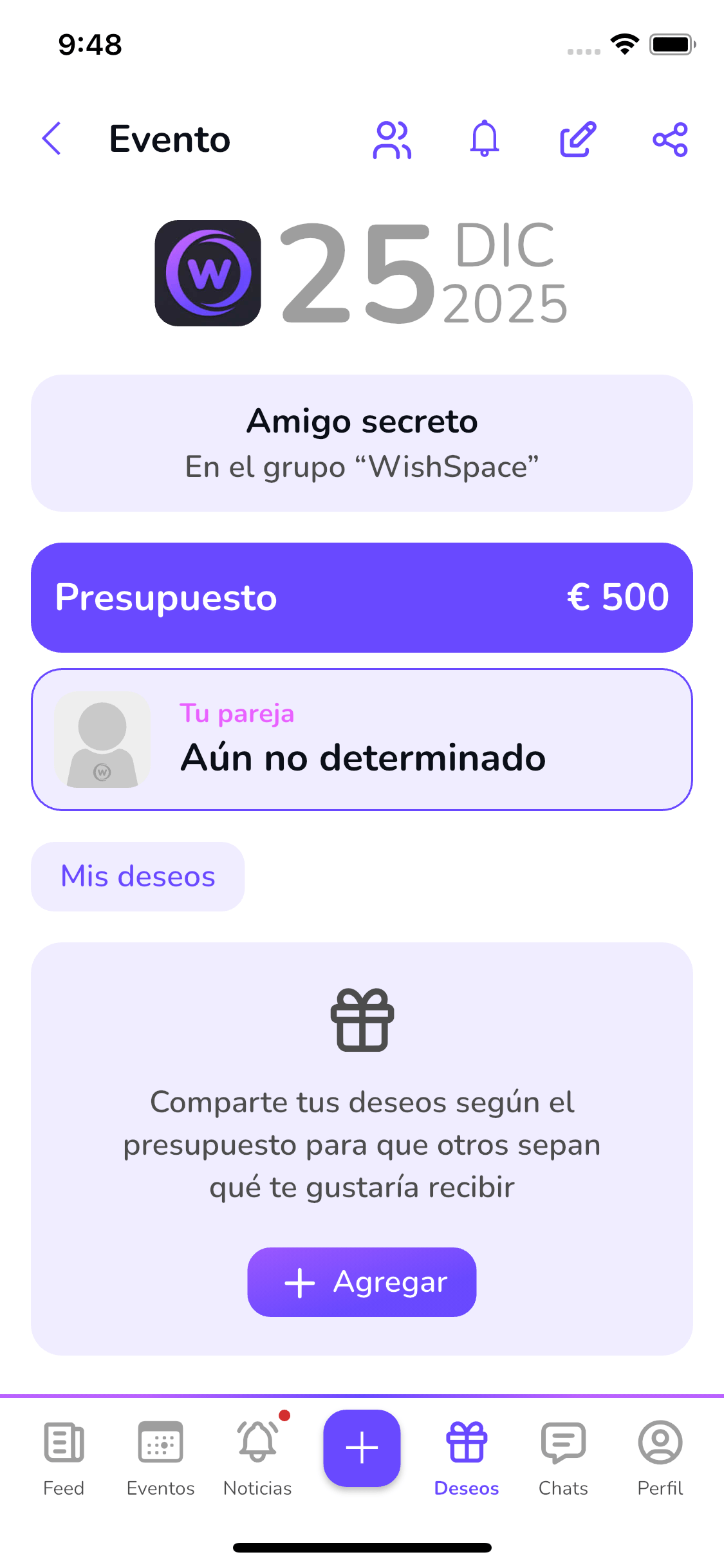Image resolution: width=724 pixels, height=1568 pixels.
Task: Share the event
Action: (x=670, y=139)
